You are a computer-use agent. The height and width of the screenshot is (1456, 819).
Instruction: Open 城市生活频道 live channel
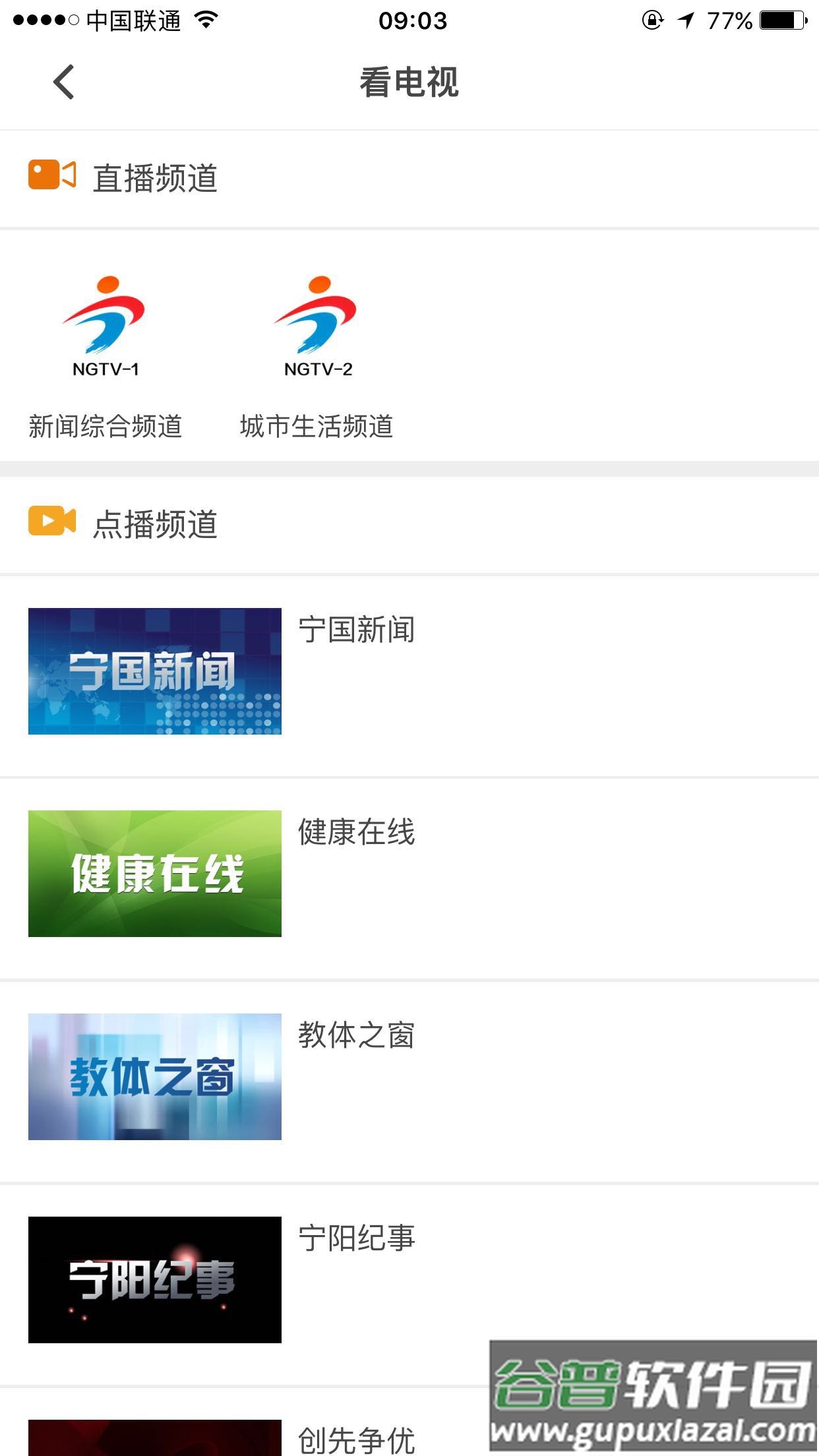tap(317, 426)
